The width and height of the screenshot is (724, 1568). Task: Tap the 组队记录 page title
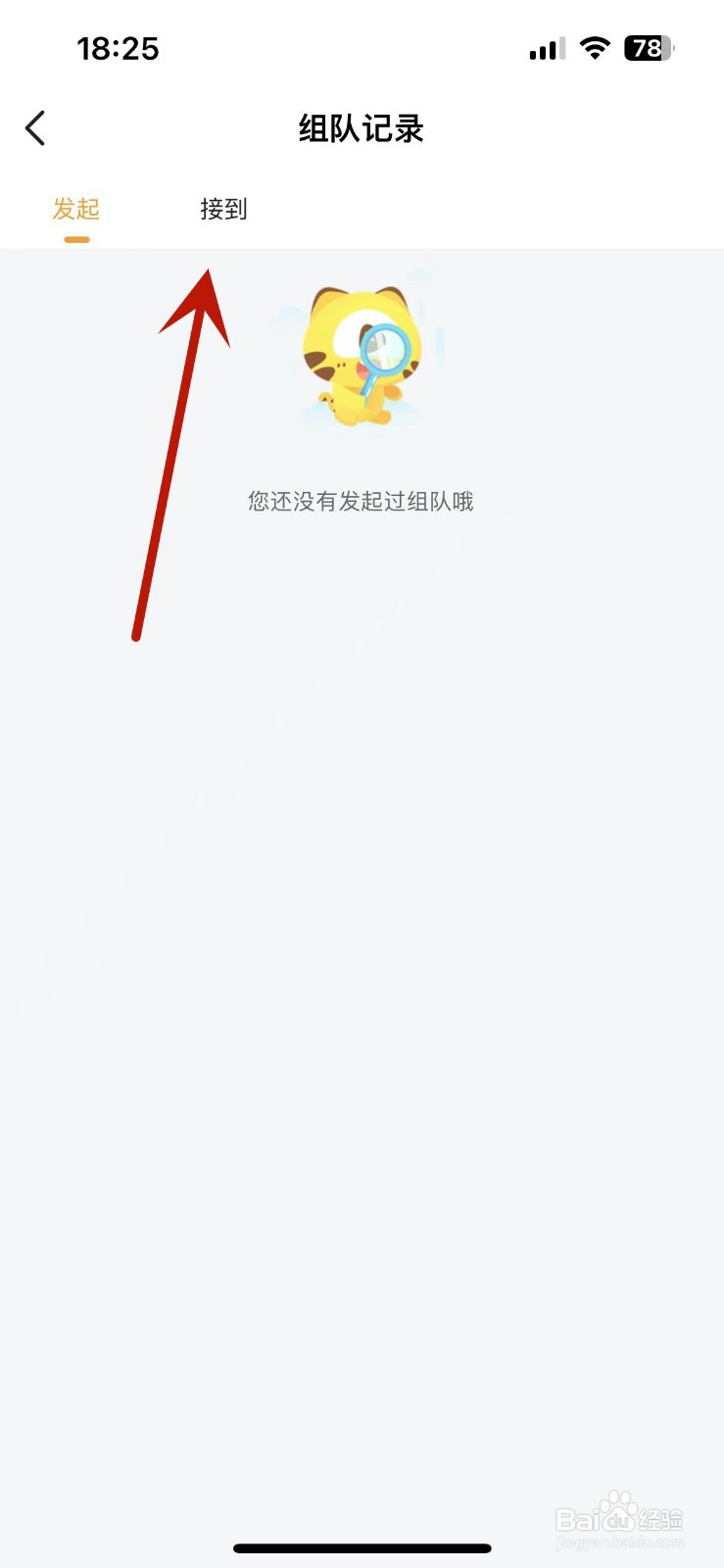click(360, 128)
